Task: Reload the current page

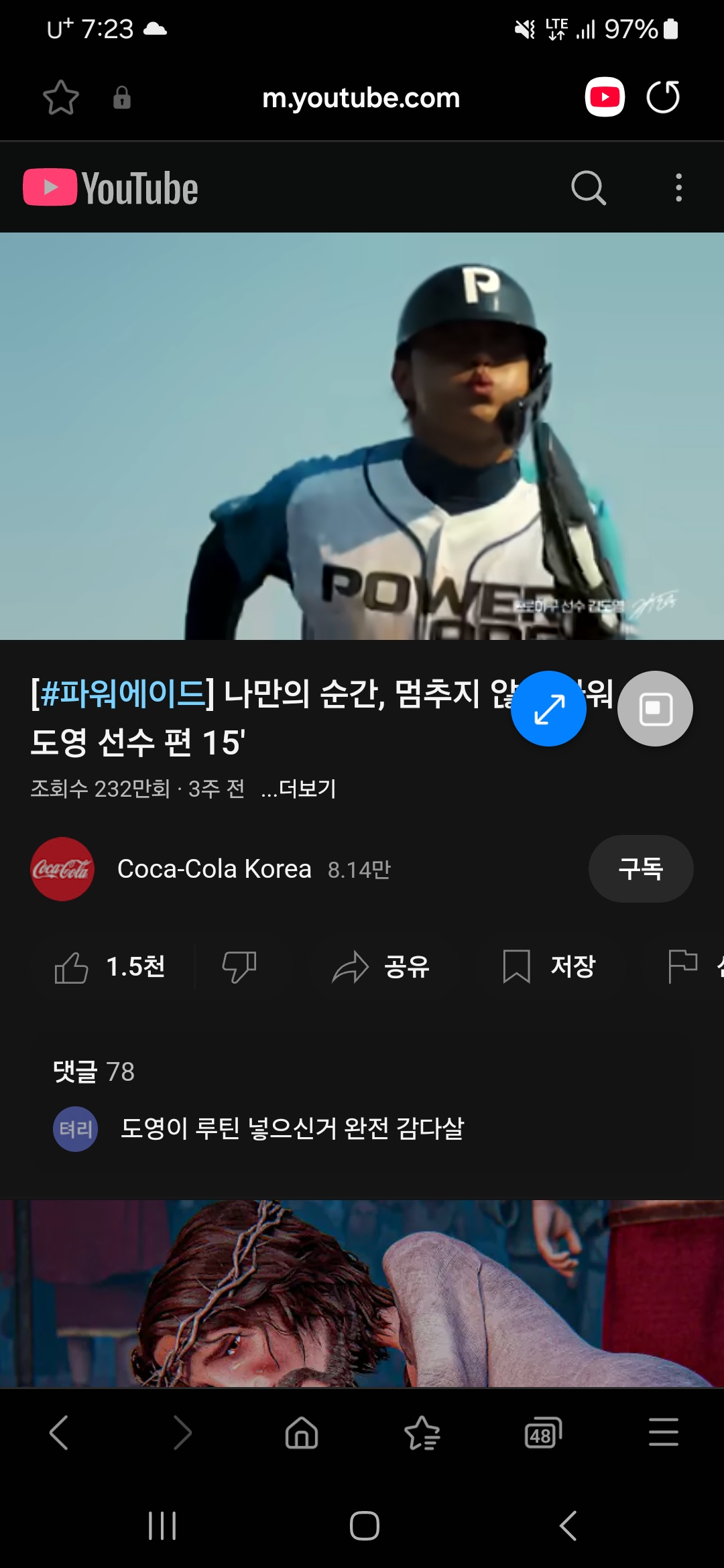Action: click(663, 97)
